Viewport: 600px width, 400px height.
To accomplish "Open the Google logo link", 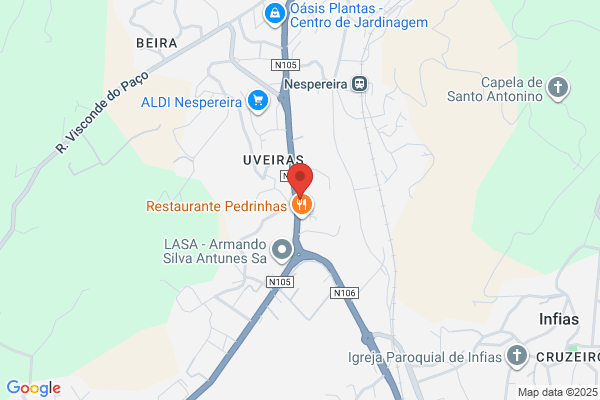I will (x=34, y=388).
